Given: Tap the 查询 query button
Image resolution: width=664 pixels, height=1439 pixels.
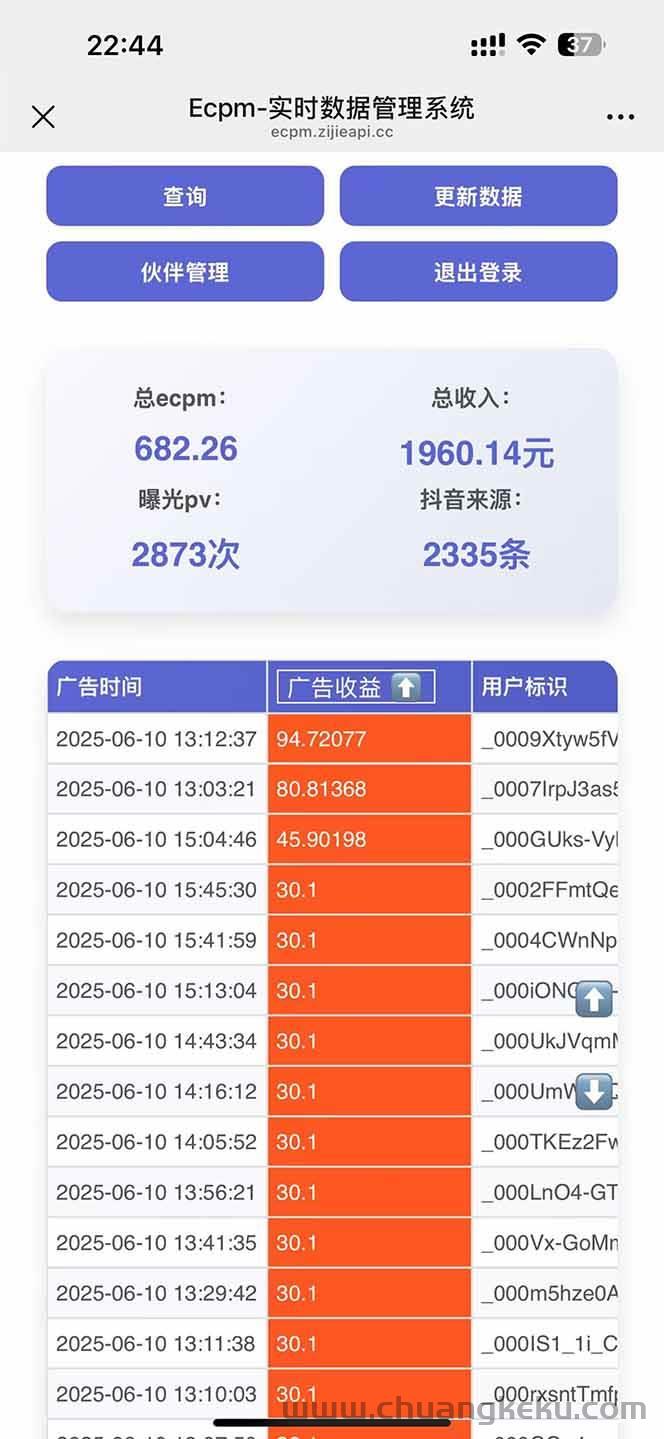Looking at the screenshot, I should point(185,196).
